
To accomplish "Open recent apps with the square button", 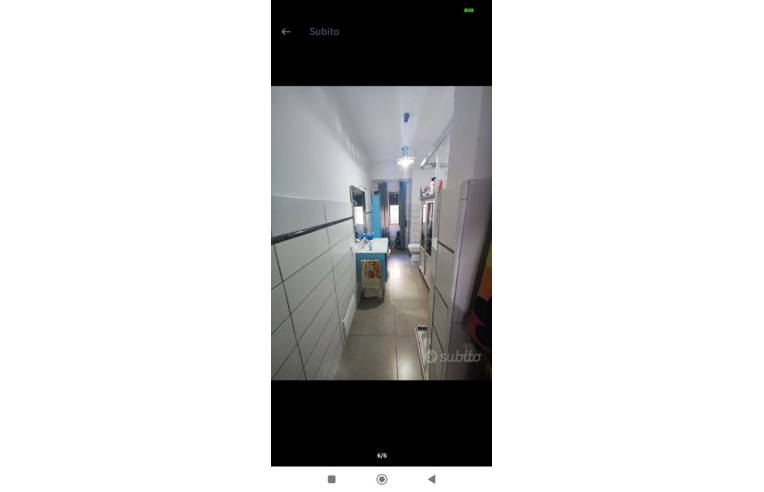I will [331, 479].
